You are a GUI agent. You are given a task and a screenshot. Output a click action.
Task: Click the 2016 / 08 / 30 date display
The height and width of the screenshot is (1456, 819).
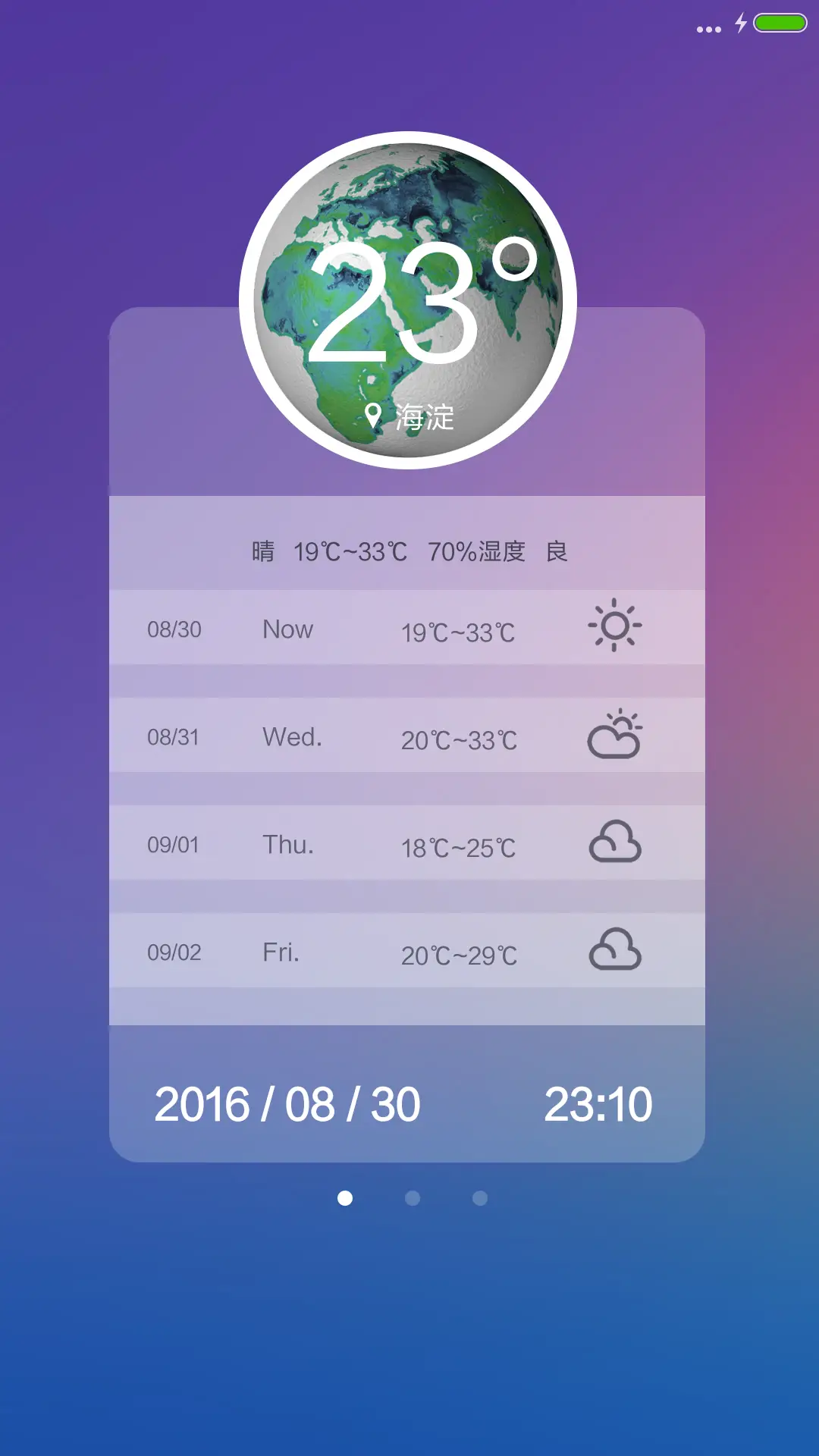[287, 1105]
